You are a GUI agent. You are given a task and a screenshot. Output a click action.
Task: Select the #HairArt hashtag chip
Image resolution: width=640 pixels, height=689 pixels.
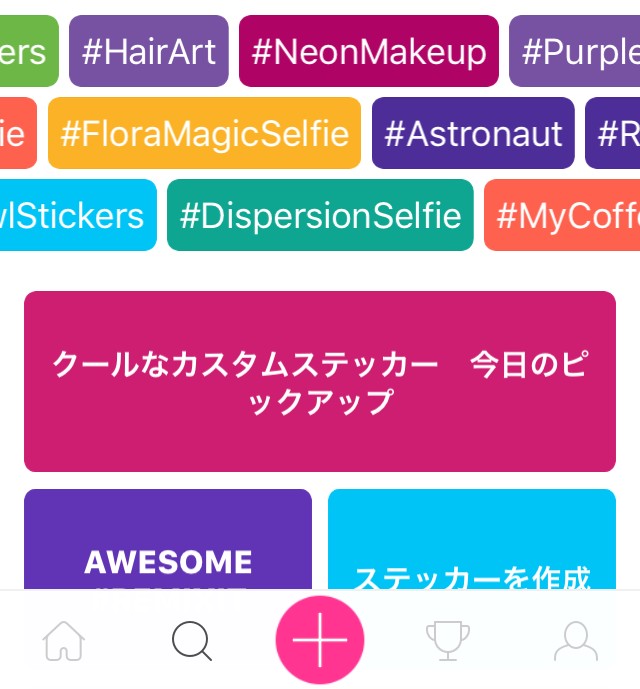[149, 51]
